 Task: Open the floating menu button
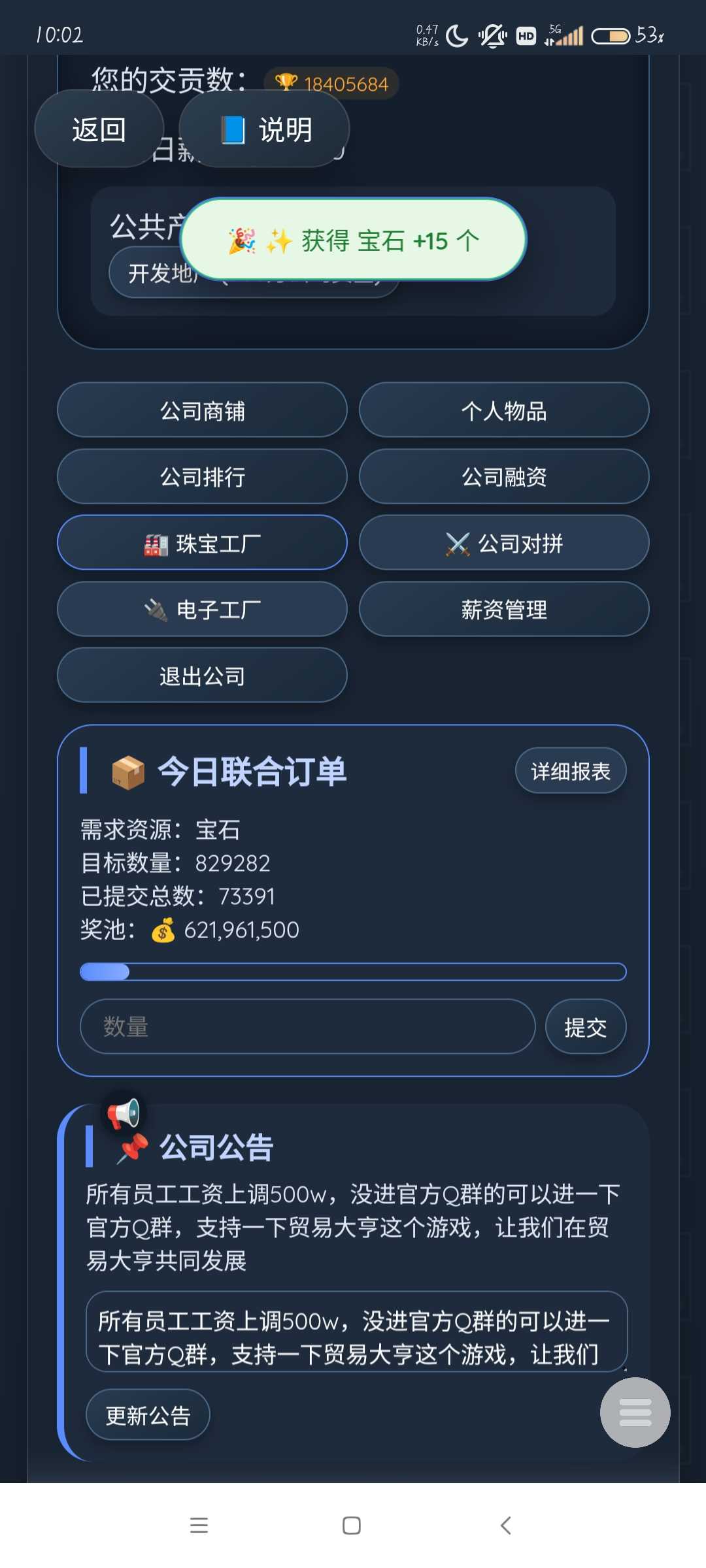[635, 1413]
